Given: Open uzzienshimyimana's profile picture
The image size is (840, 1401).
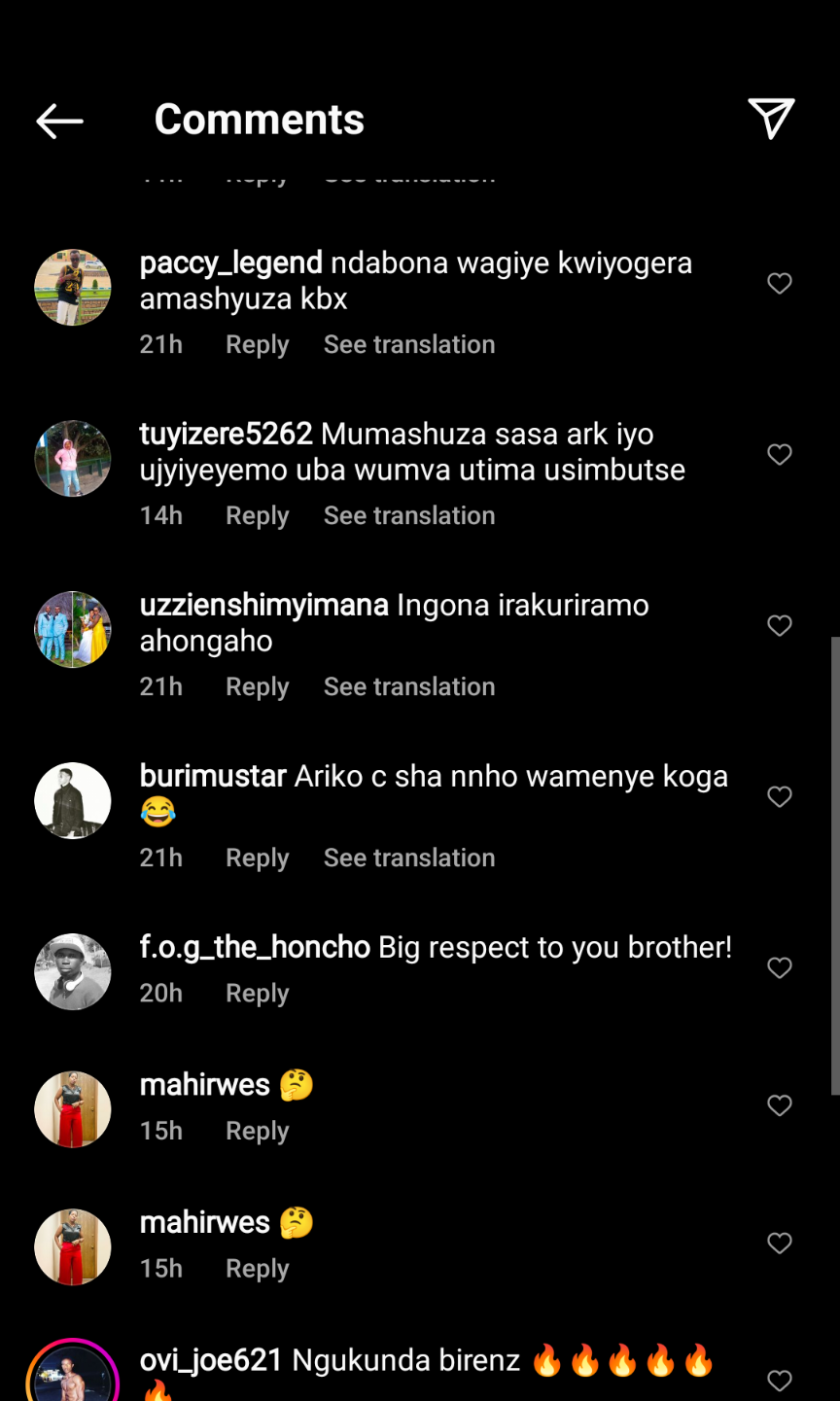Looking at the screenshot, I should pyautogui.click(x=73, y=629).
